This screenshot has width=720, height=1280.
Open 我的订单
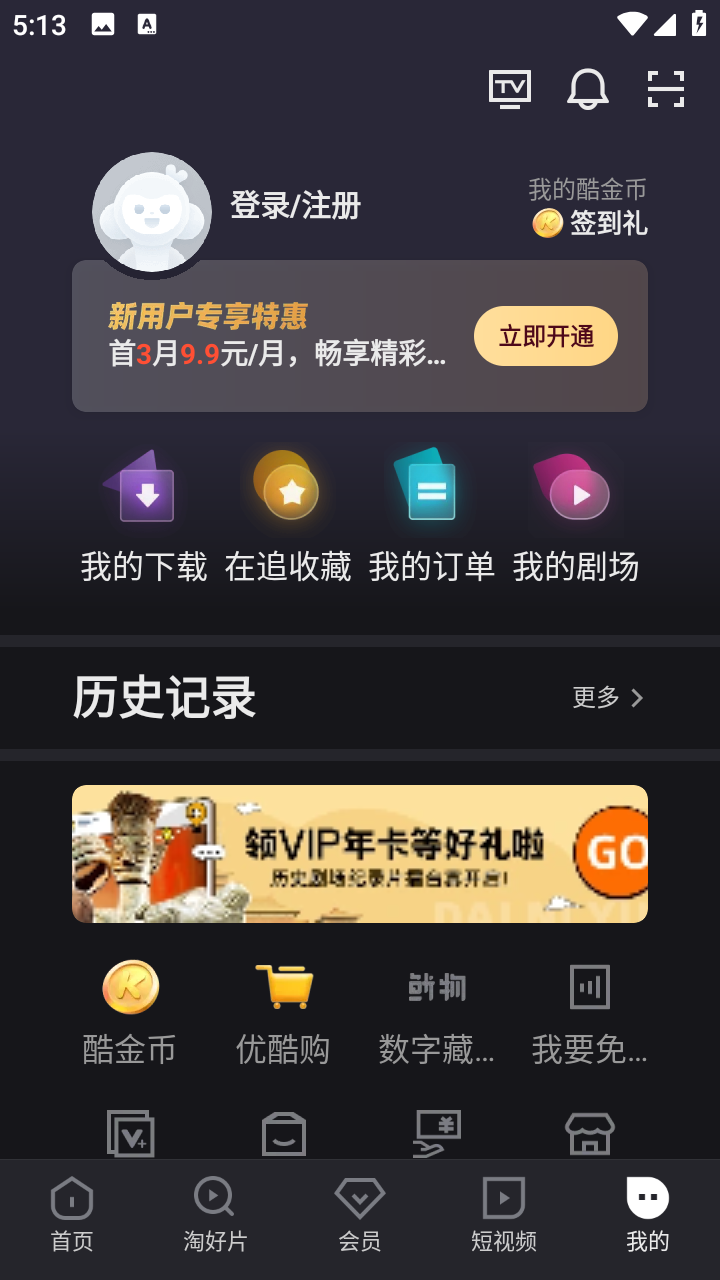pos(432,516)
